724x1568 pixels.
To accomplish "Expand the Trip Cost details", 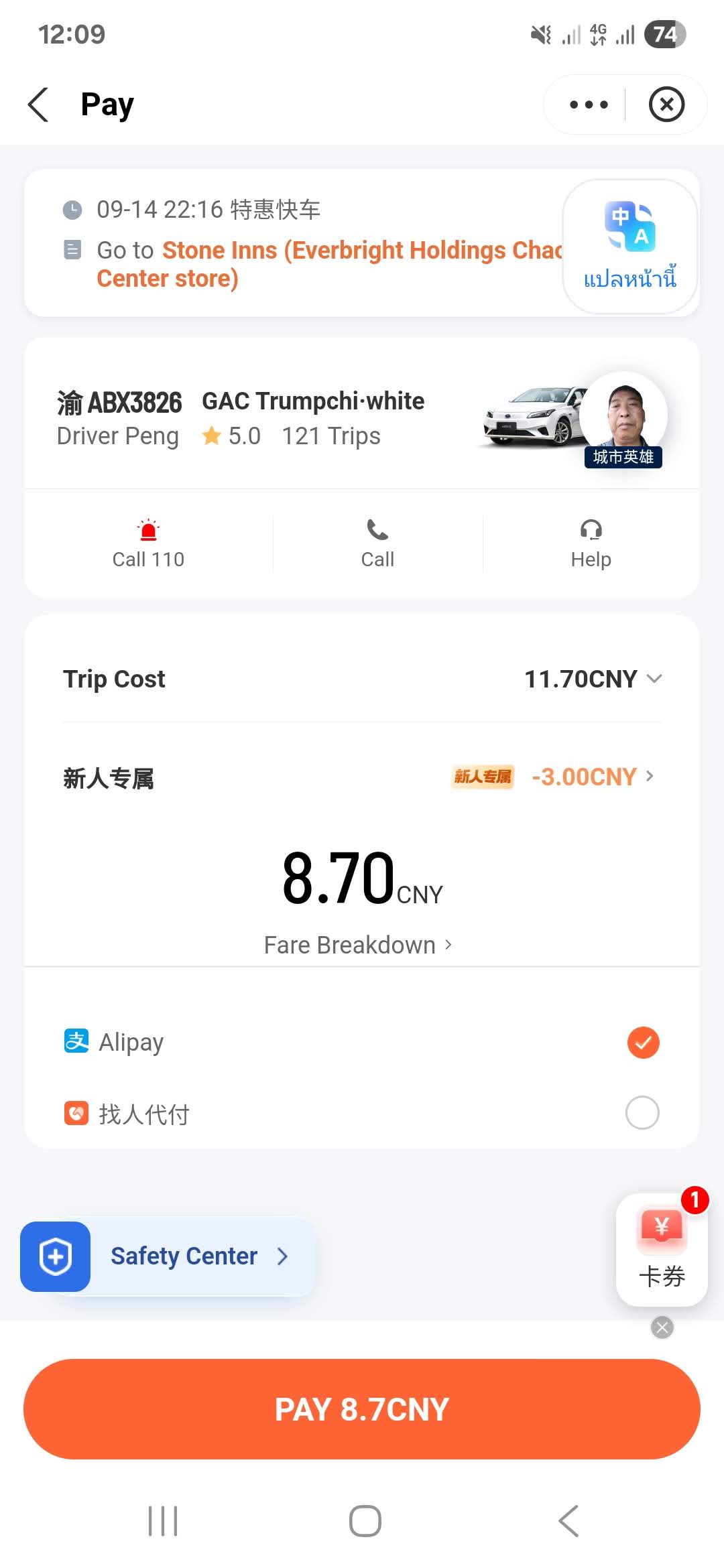I will click(x=593, y=679).
